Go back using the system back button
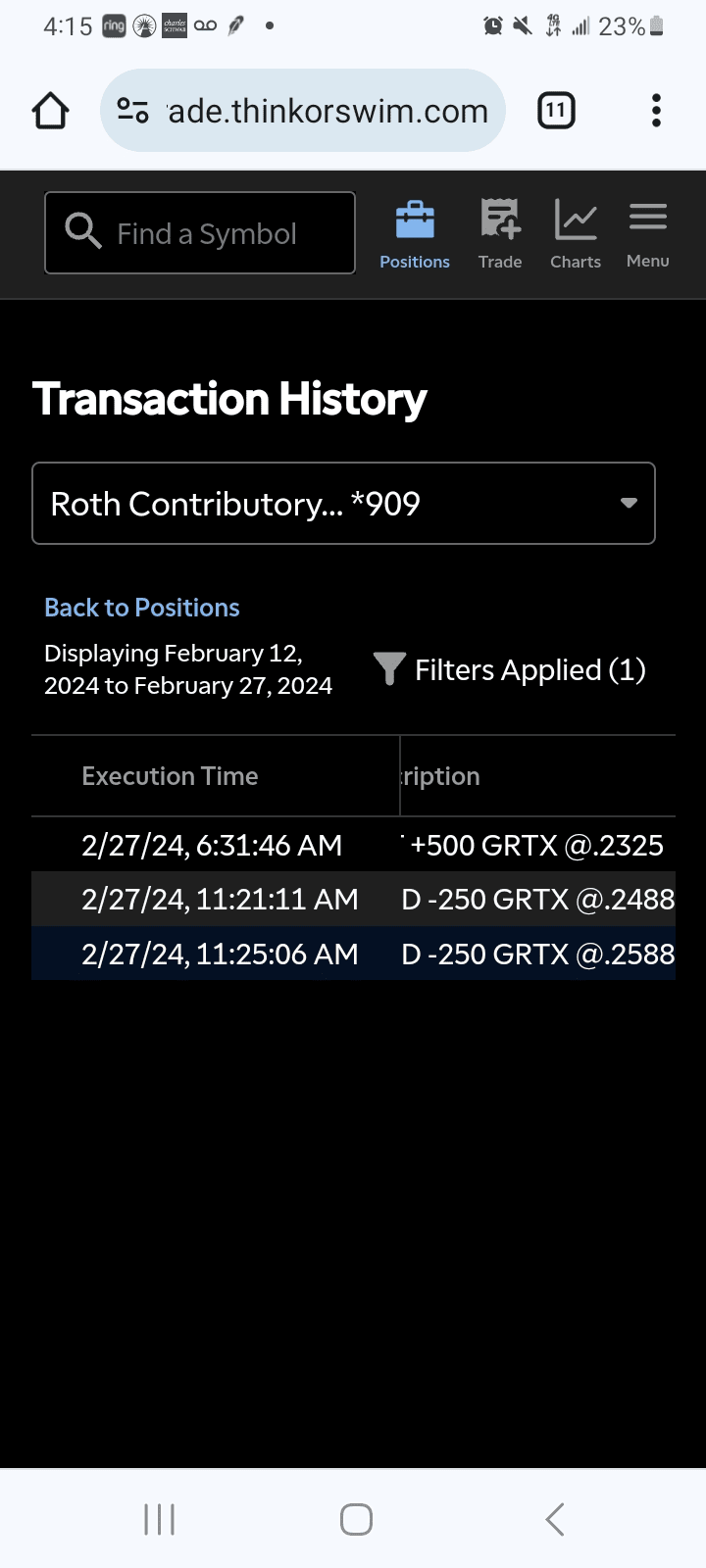Screen dimensions: 706x1568 pyautogui.click(x=554, y=1520)
